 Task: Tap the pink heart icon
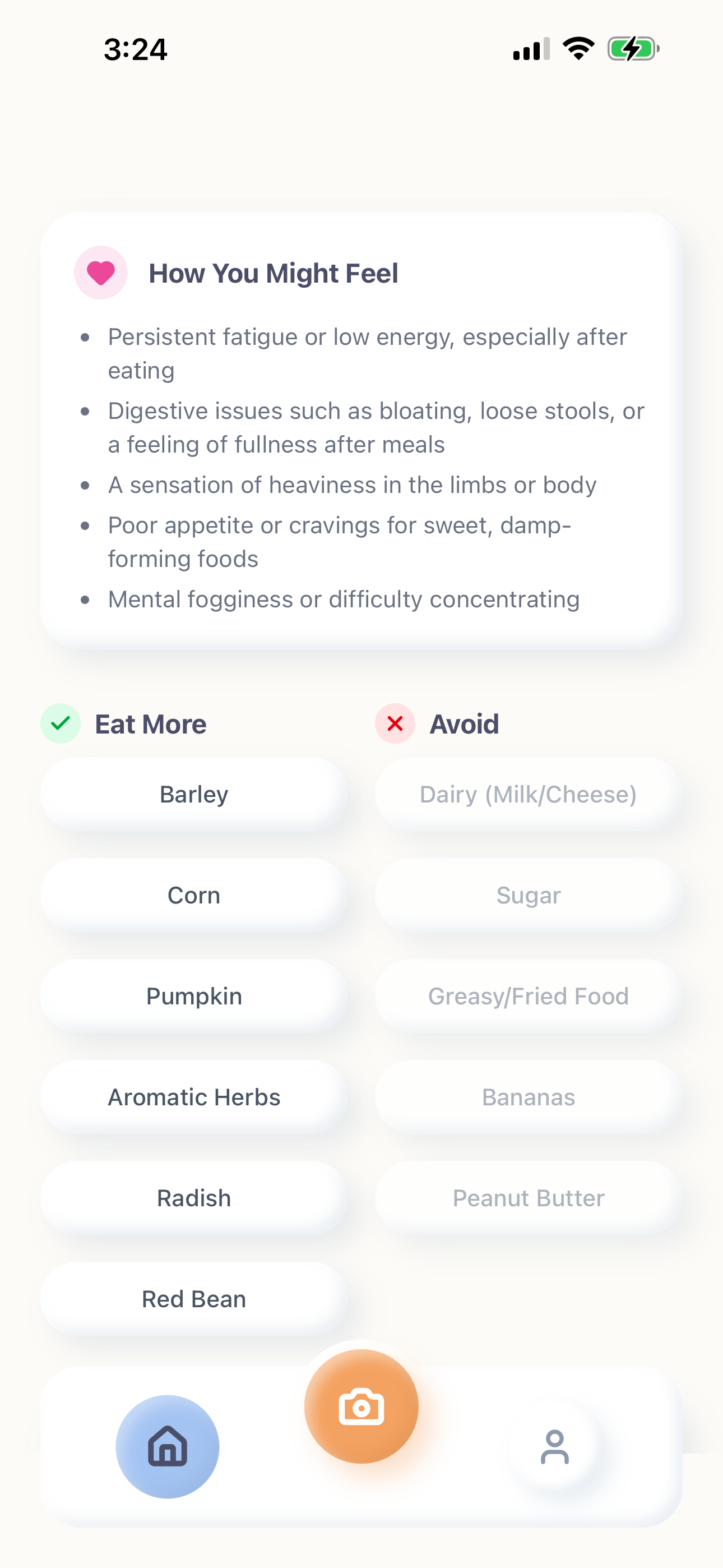(x=100, y=273)
